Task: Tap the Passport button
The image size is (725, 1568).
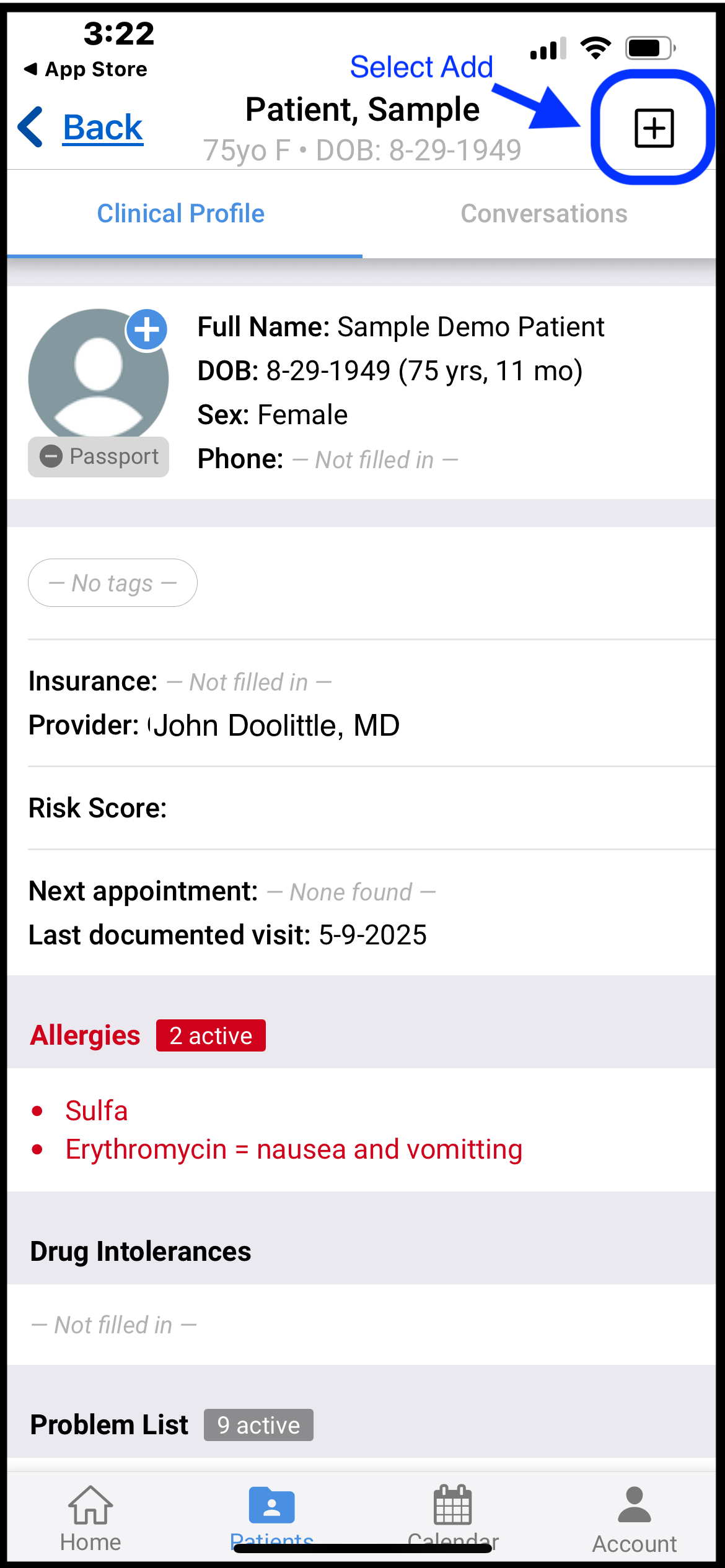Action: (99, 456)
